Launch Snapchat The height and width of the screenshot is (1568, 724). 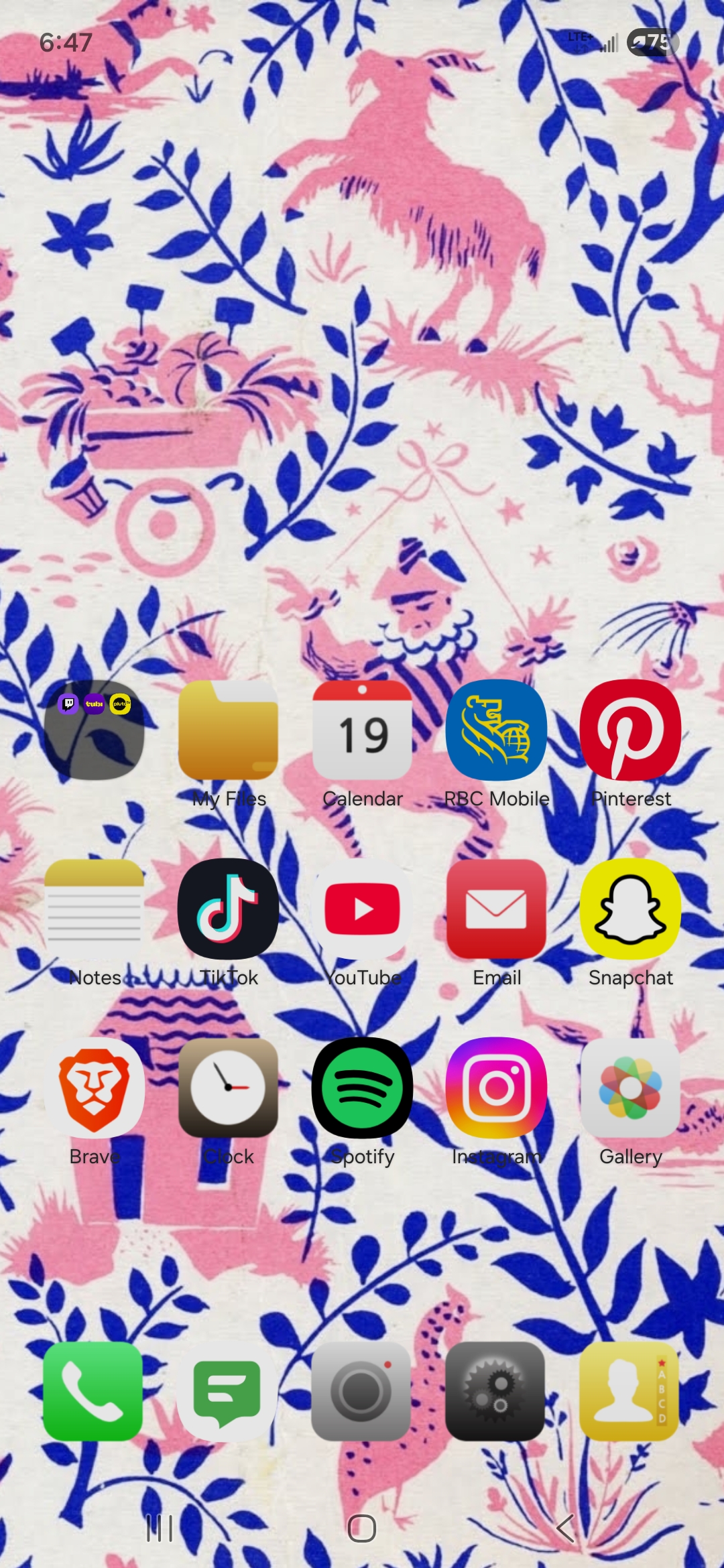(x=630, y=909)
